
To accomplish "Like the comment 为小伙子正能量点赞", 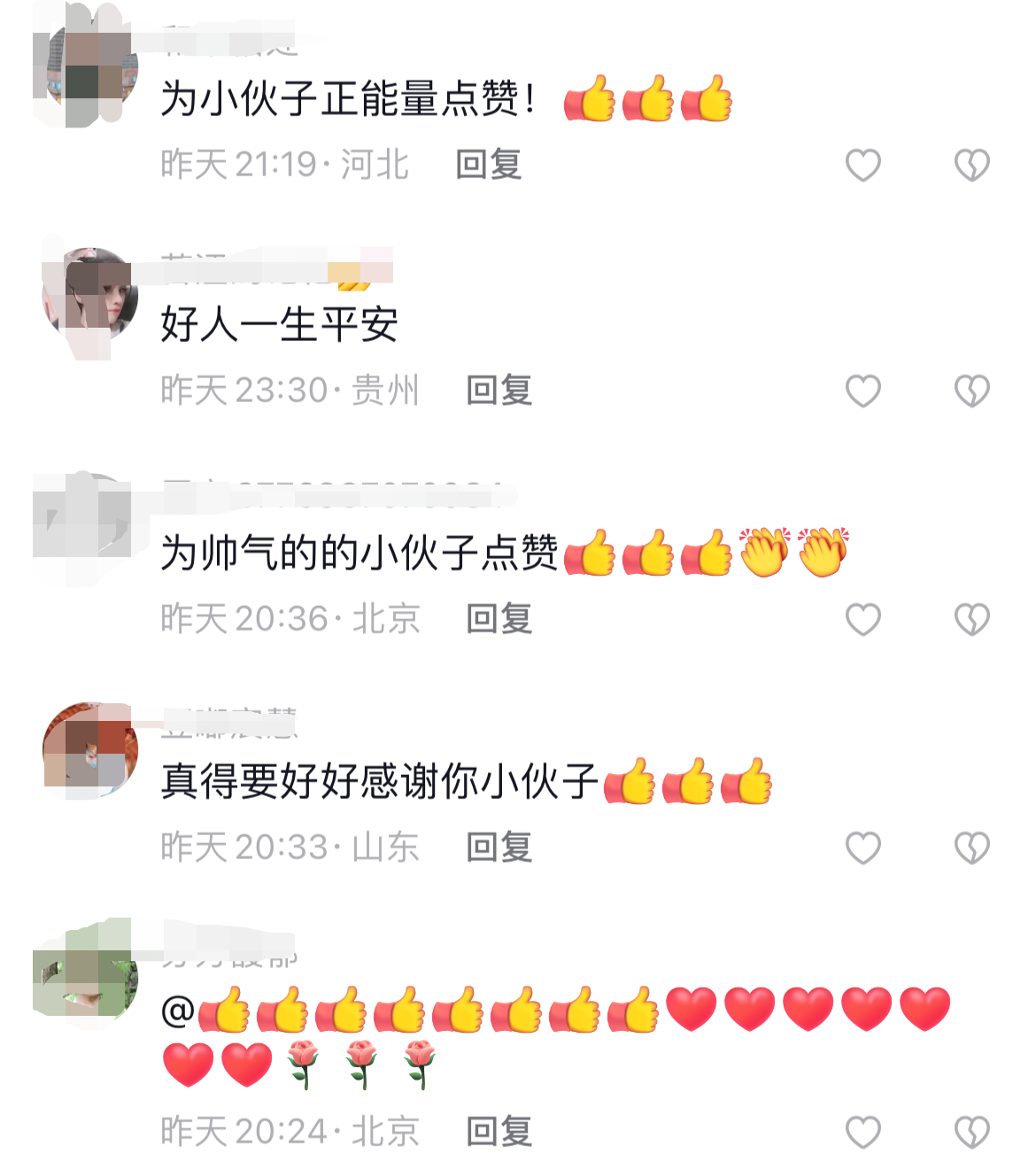I will click(x=862, y=166).
